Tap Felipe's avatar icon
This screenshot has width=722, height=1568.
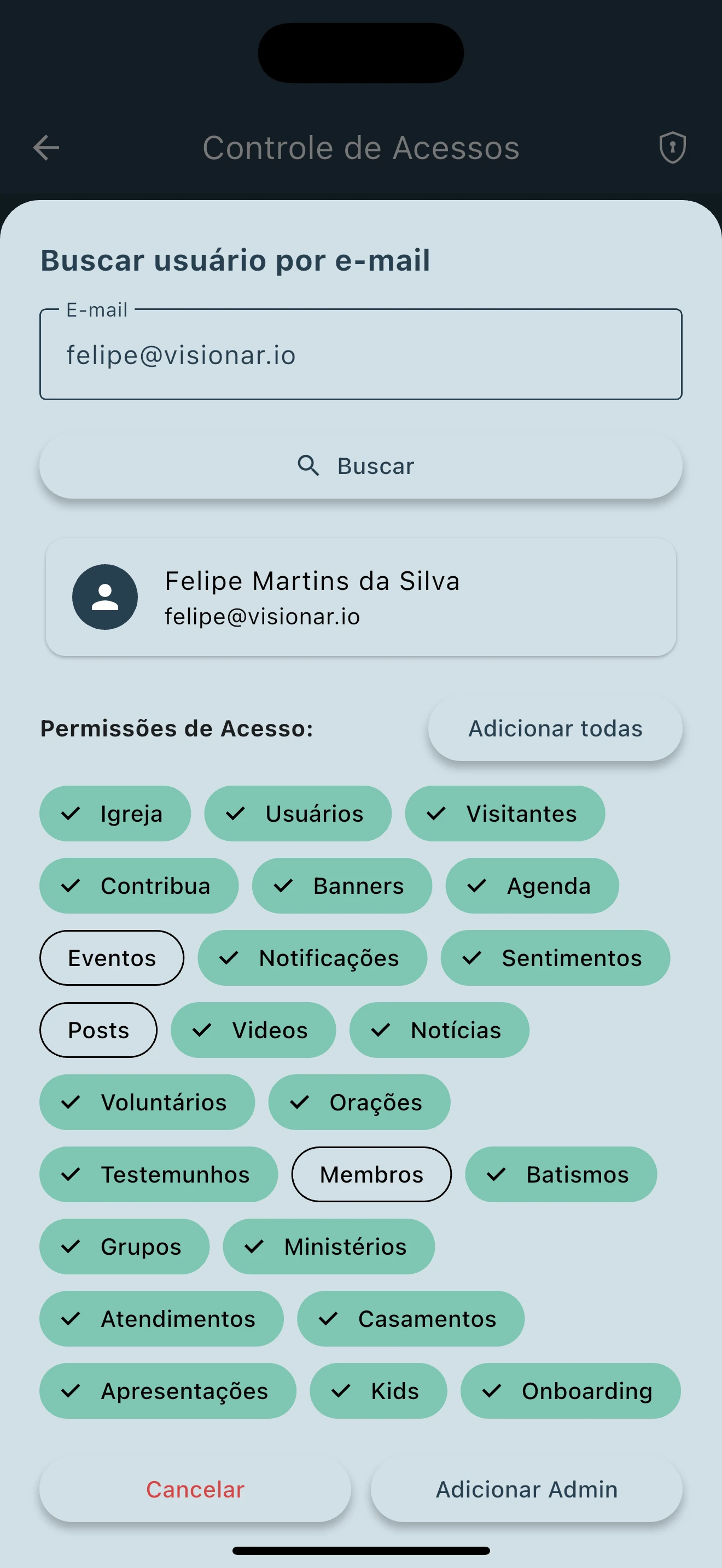click(104, 596)
